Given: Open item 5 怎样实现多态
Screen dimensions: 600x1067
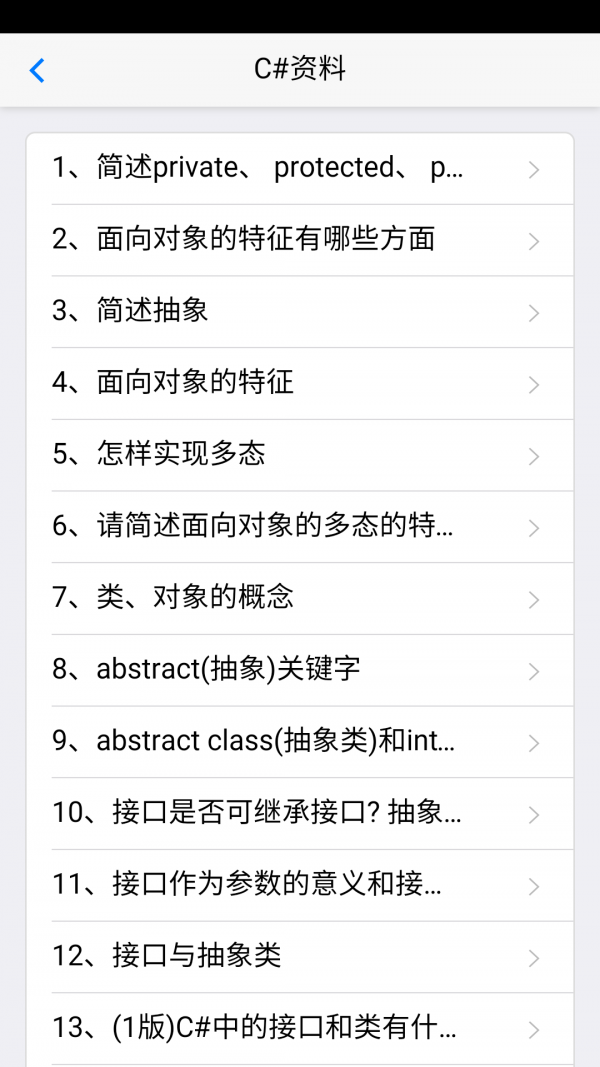Looking at the screenshot, I should point(300,455).
